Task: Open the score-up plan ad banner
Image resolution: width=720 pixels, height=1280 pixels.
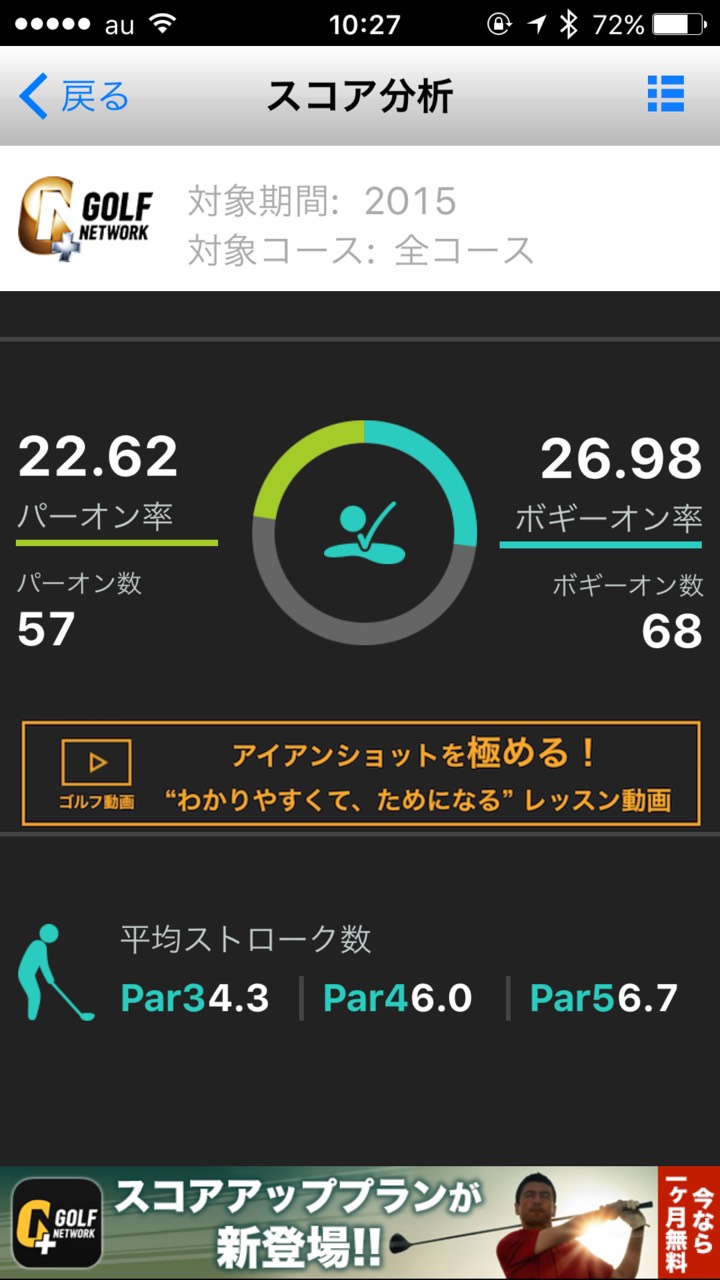Action: [360, 1222]
